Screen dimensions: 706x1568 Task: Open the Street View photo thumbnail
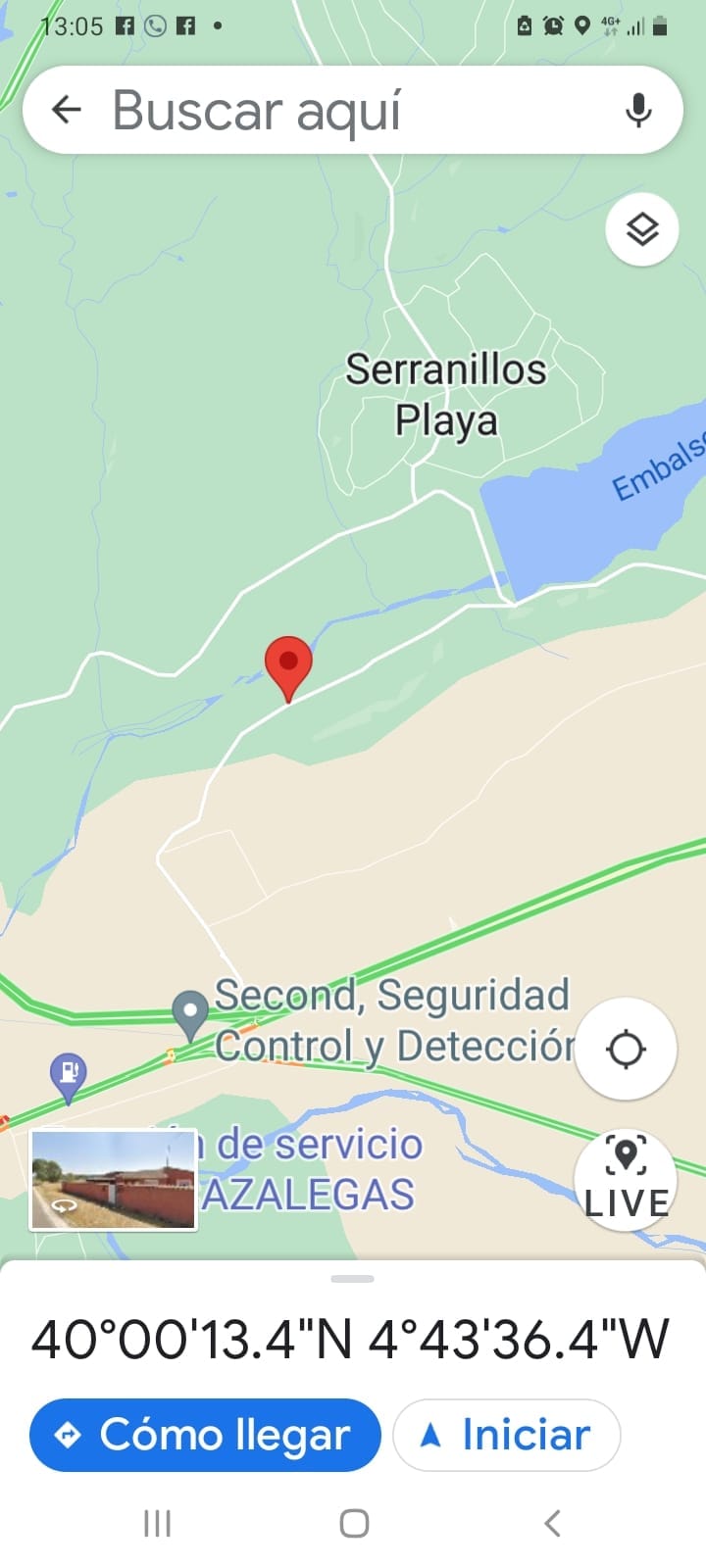click(x=114, y=1179)
